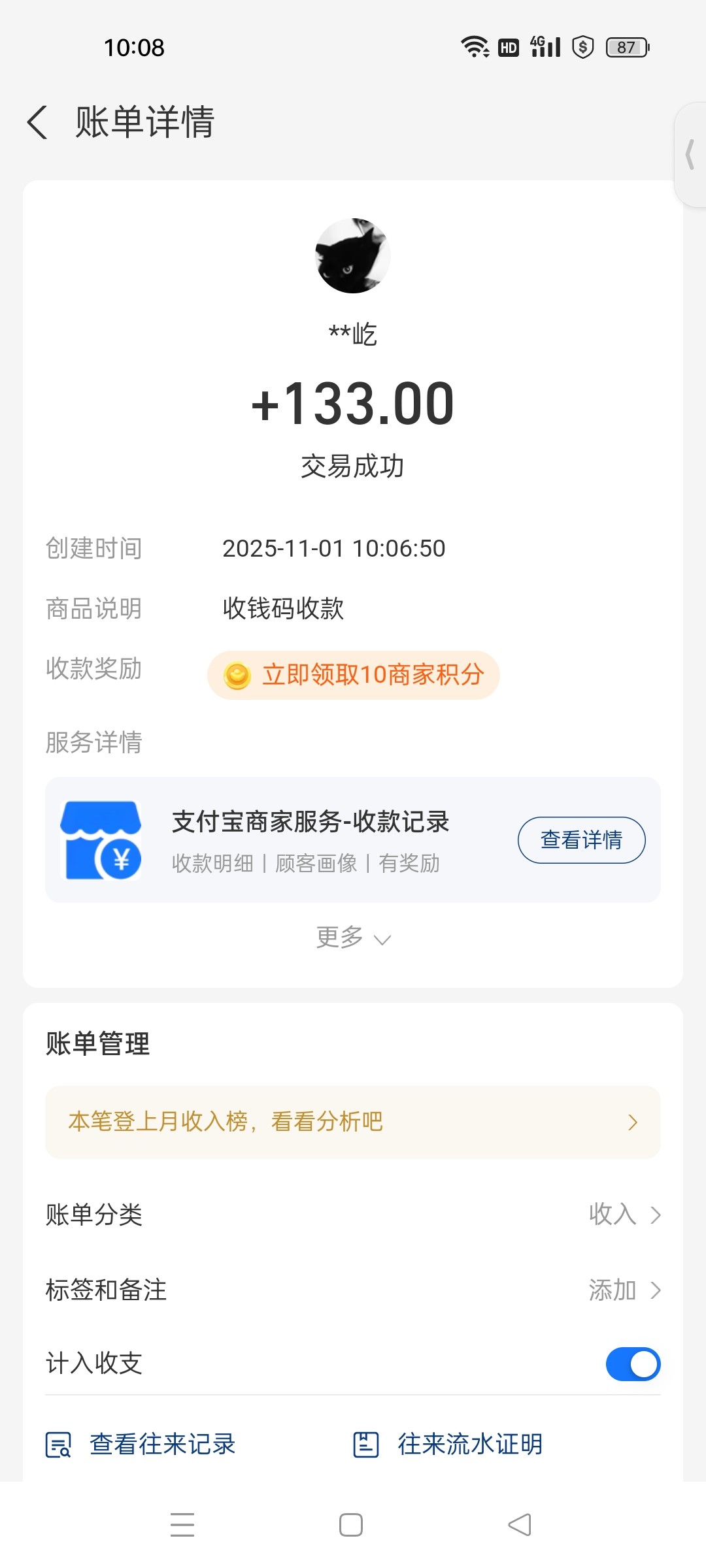This screenshot has height=1568, width=706.
Task: Open the 本笔登上月收入榜 analysis banner
Action: (x=353, y=1122)
